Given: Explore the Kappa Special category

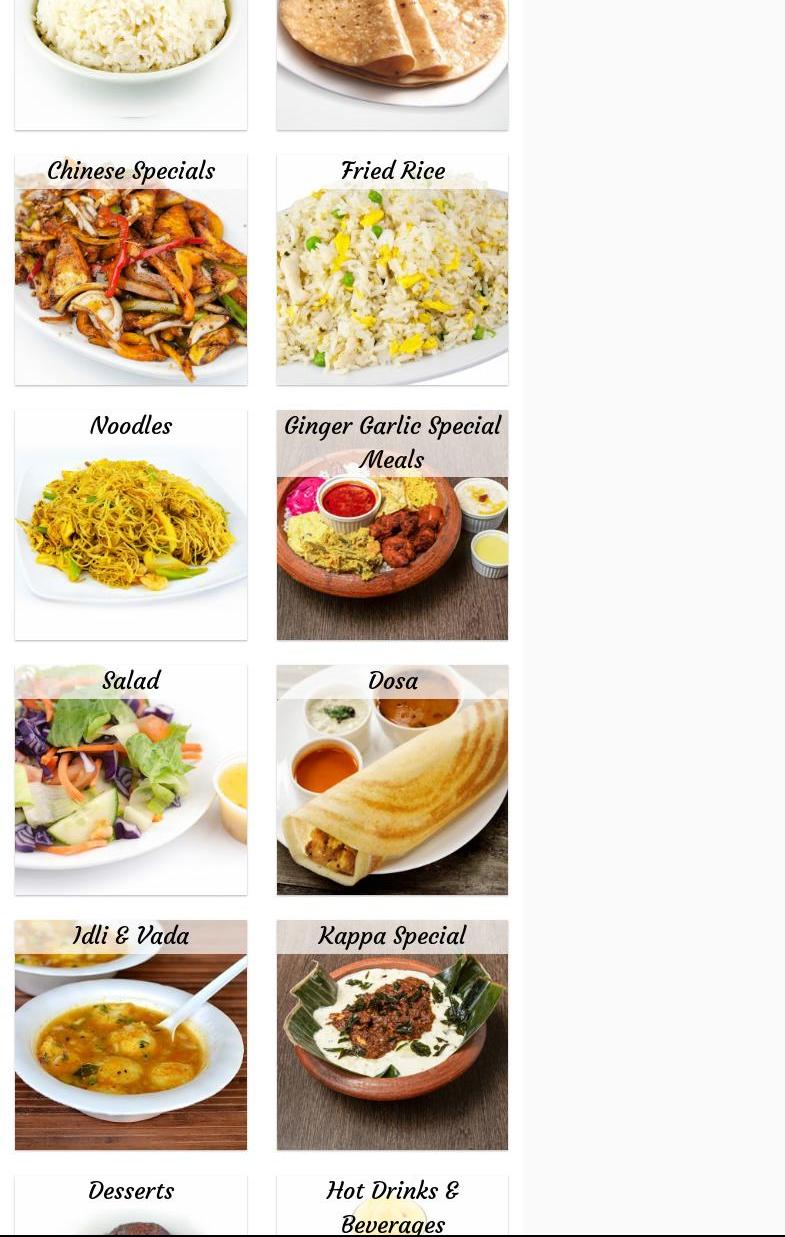Looking at the screenshot, I should coord(392,1035).
